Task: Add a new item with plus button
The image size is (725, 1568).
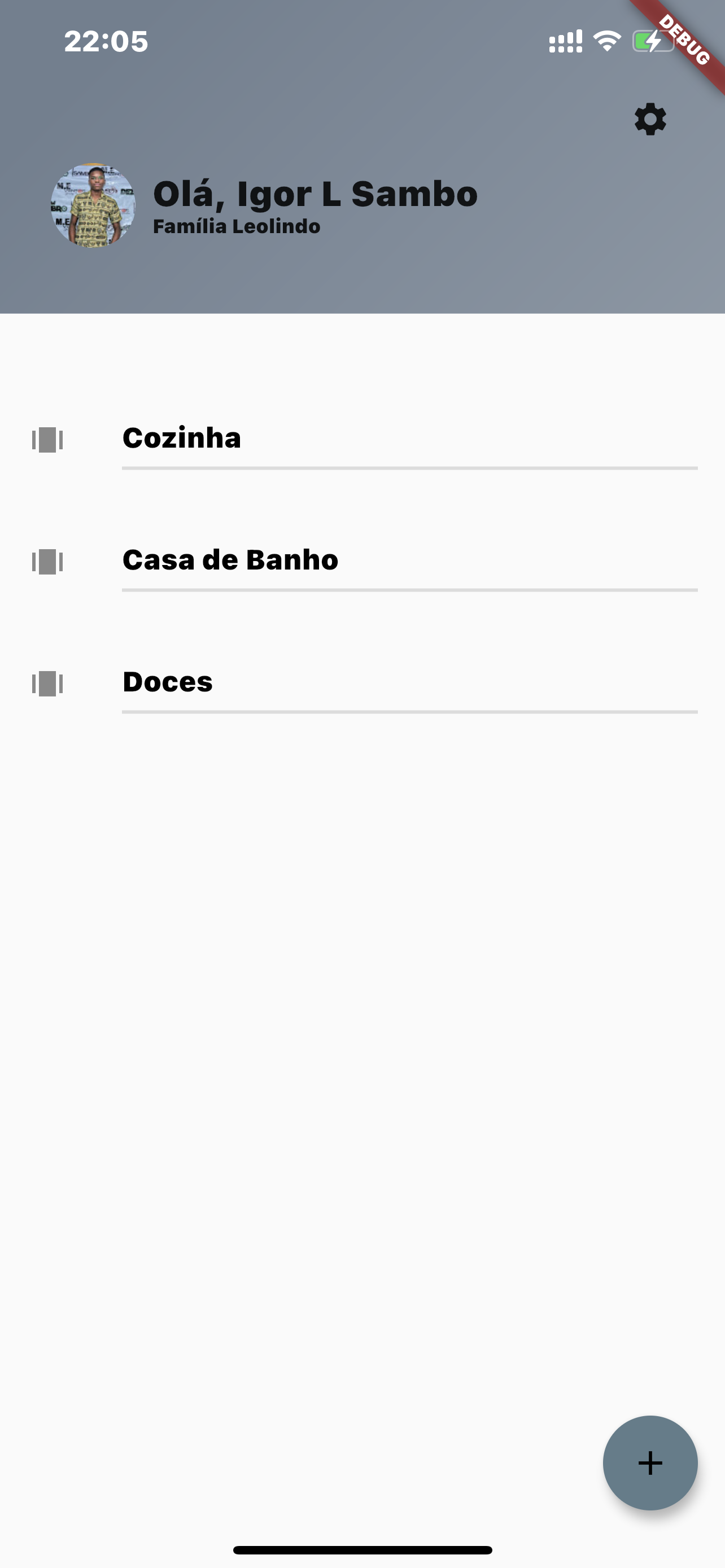Action: [649, 1462]
